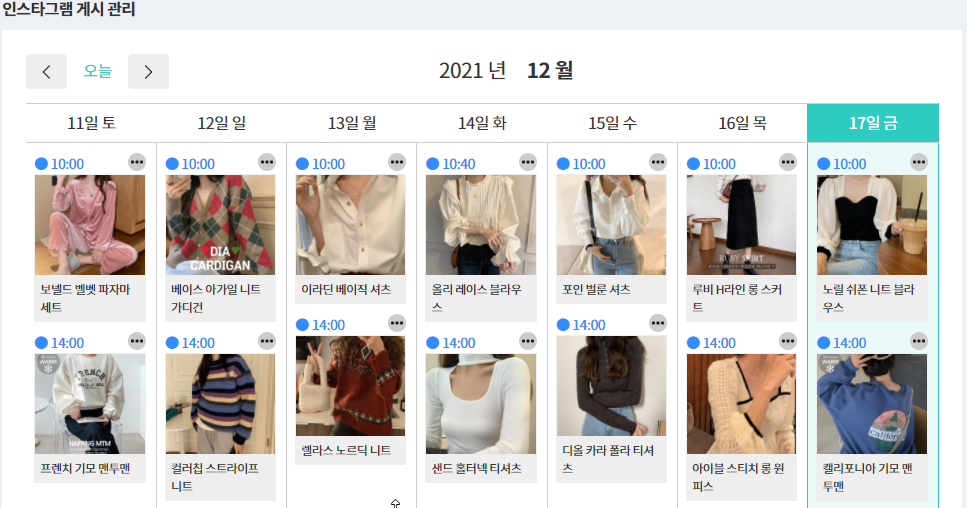967x508 pixels.
Task: Open options for 헬러스 노르딕 니트
Action: [x=397, y=323]
